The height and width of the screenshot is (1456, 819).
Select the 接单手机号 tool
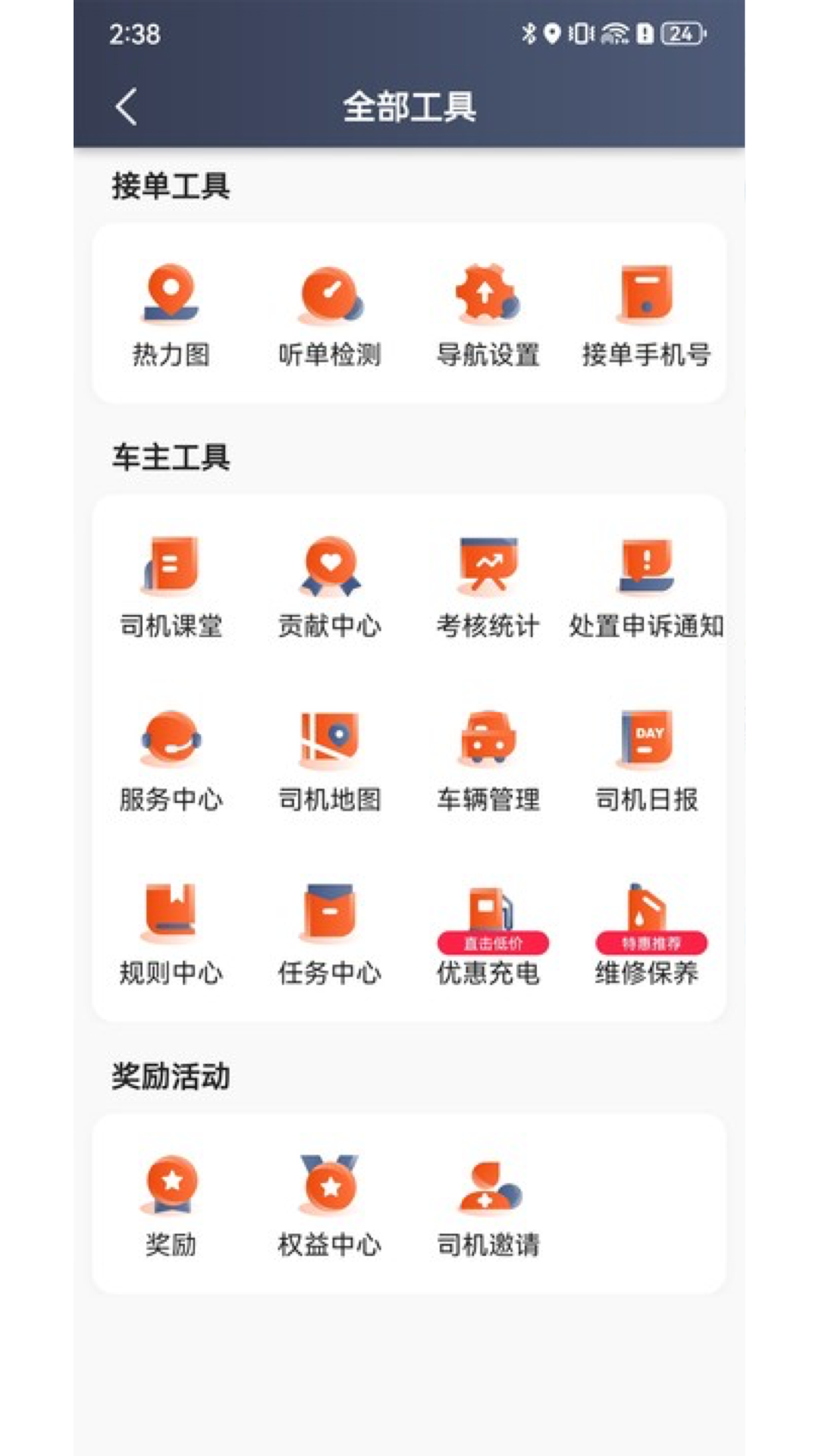(x=646, y=293)
